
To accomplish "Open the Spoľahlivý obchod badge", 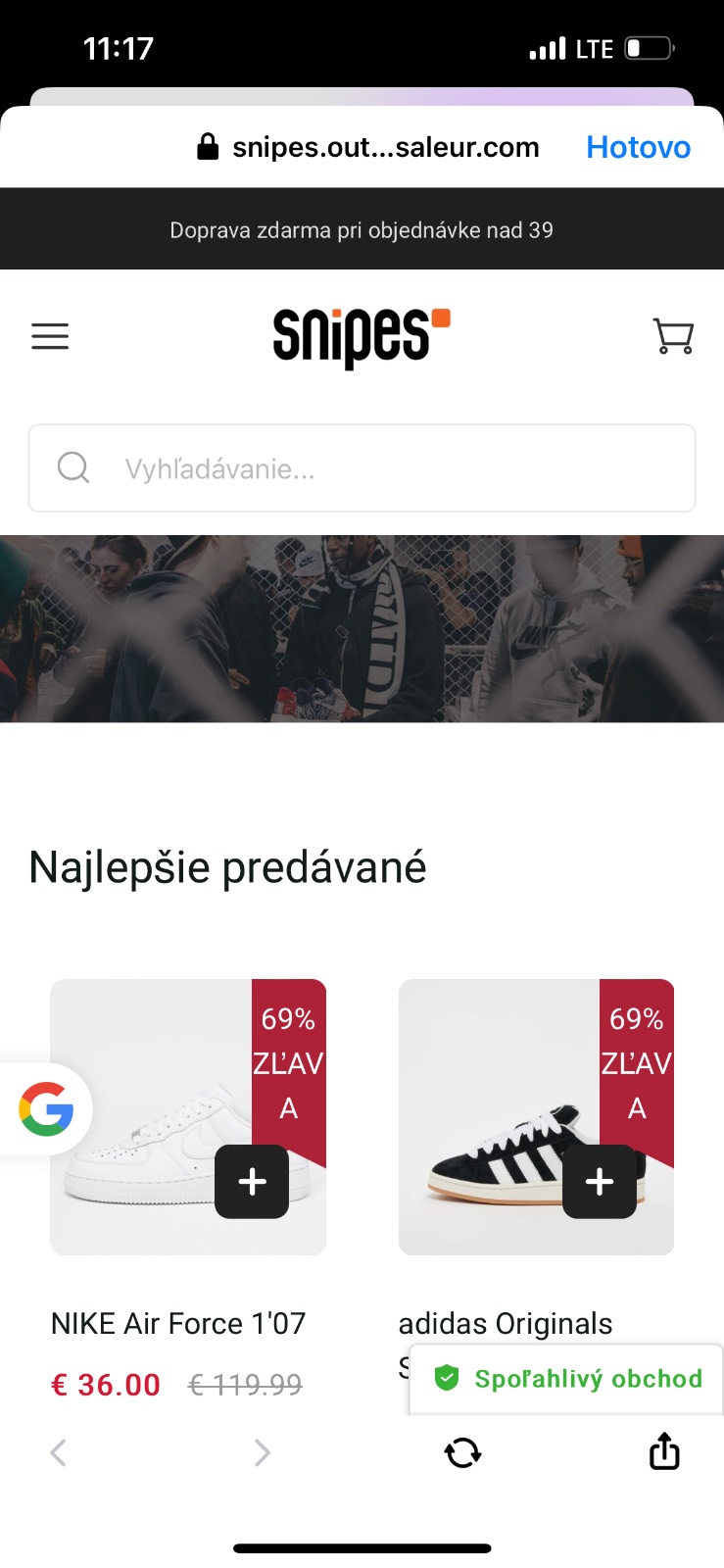I will click(568, 1379).
